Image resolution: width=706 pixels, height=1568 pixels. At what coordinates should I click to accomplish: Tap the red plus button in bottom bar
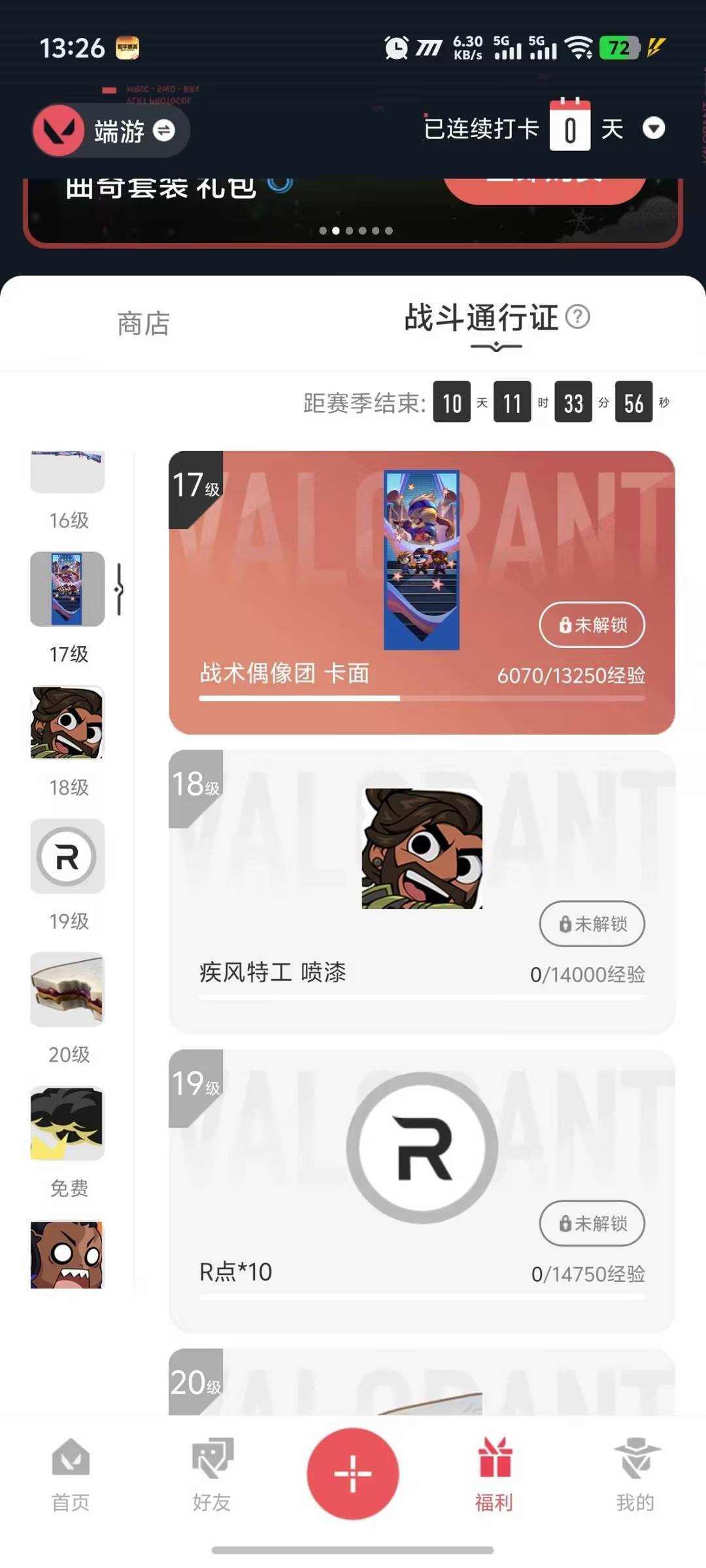pyautogui.click(x=352, y=1475)
